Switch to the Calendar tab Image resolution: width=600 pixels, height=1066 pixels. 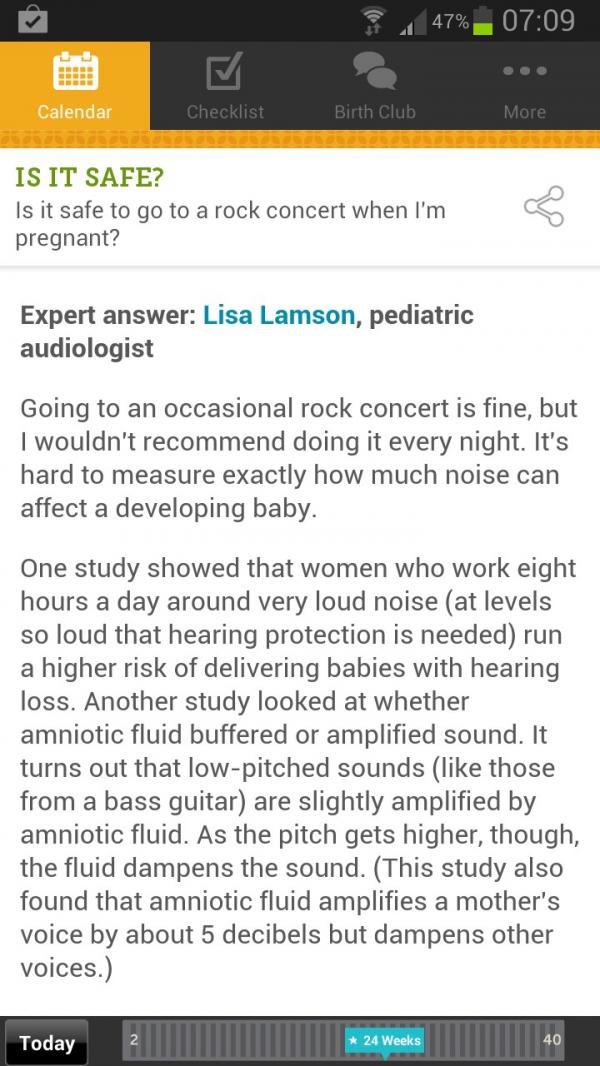(x=75, y=86)
